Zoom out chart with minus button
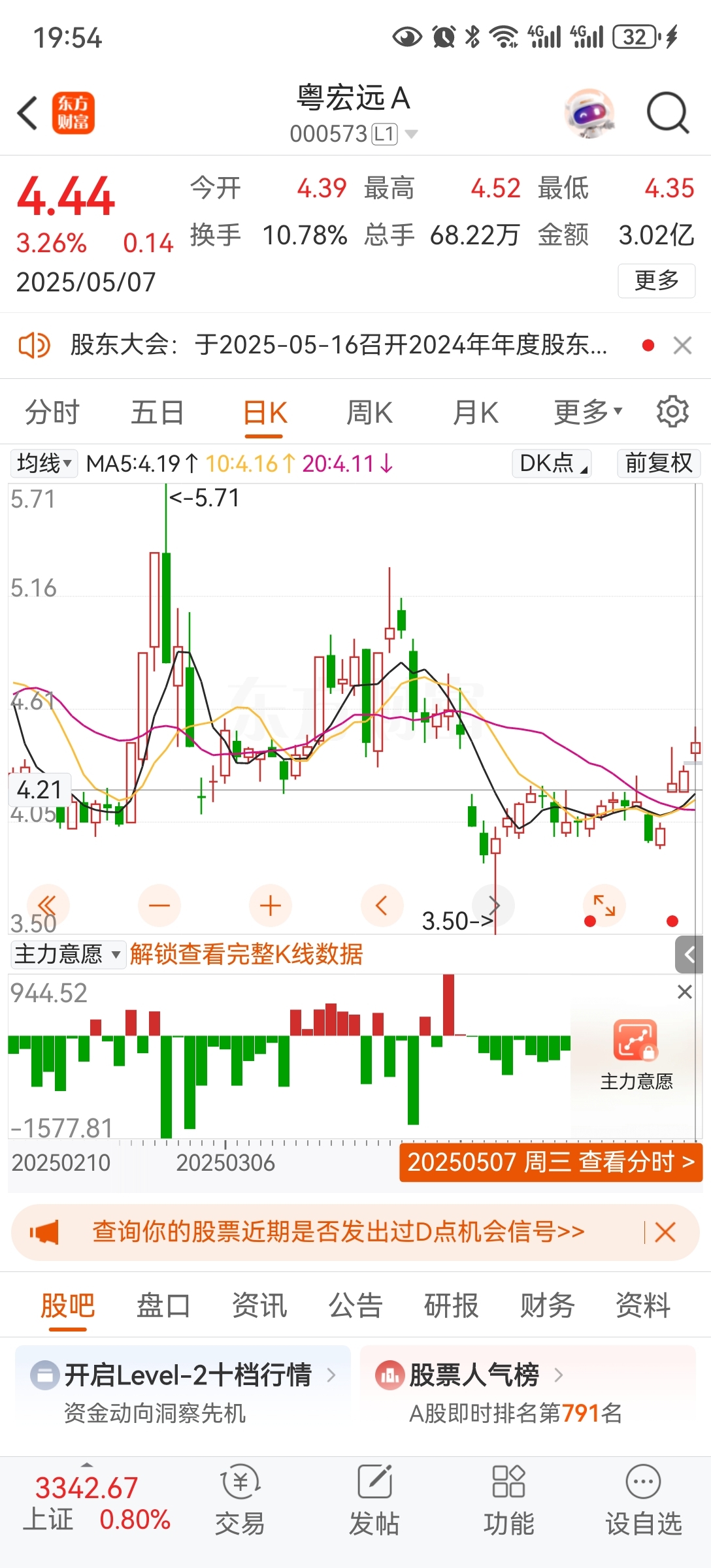 (159, 906)
